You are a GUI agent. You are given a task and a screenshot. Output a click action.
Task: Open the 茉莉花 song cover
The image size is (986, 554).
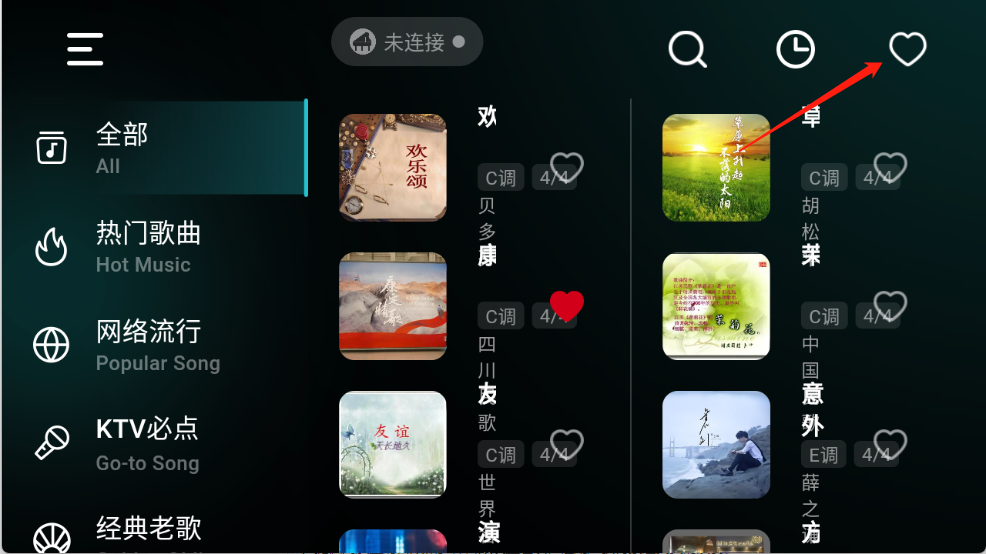click(x=716, y=306)
